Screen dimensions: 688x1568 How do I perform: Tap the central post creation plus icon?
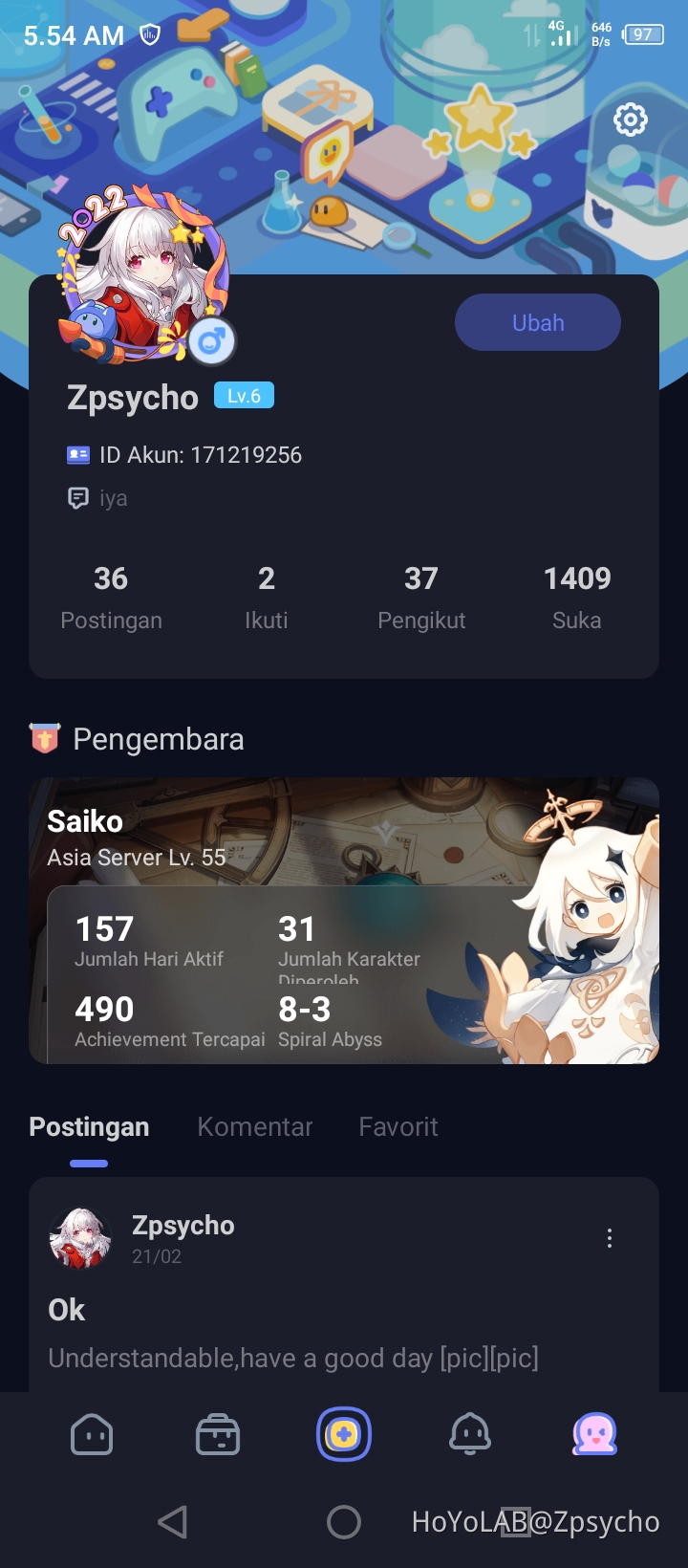click(344, 1434)
